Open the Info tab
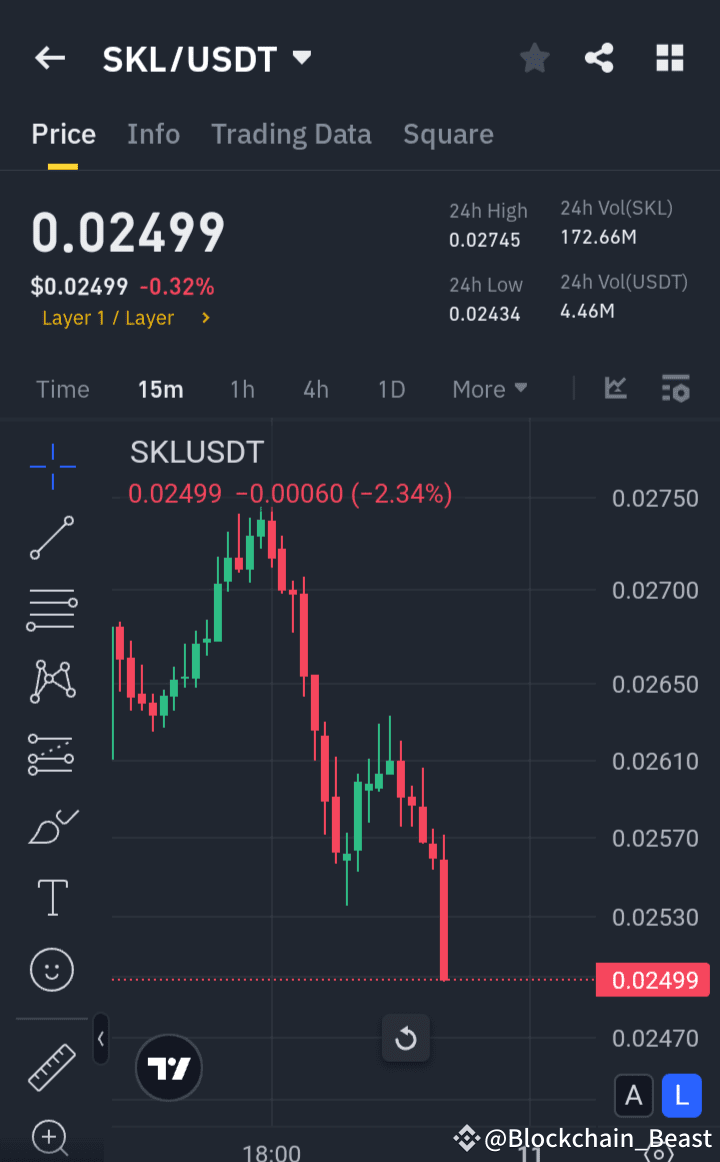 point(153,134)
